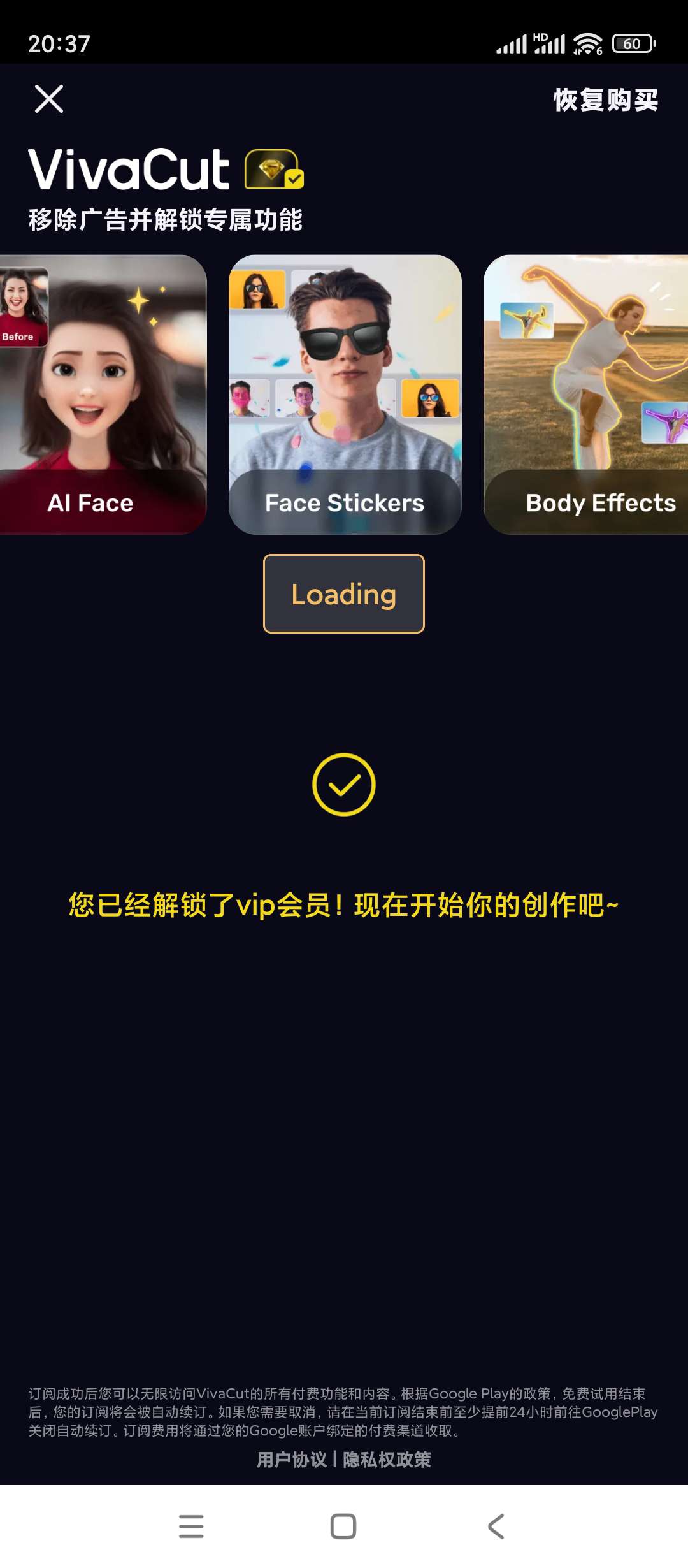
Task: Open the Body Effects feature card
Action: [586, 394]
